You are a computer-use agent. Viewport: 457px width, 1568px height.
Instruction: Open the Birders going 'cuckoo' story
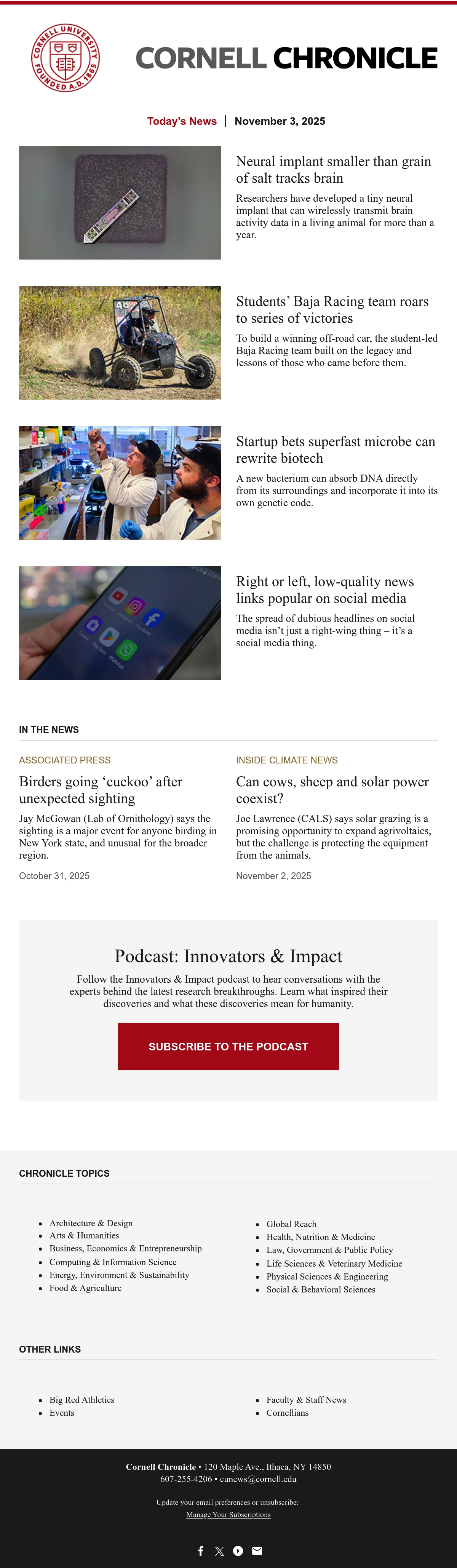click(x=101, y=790)
